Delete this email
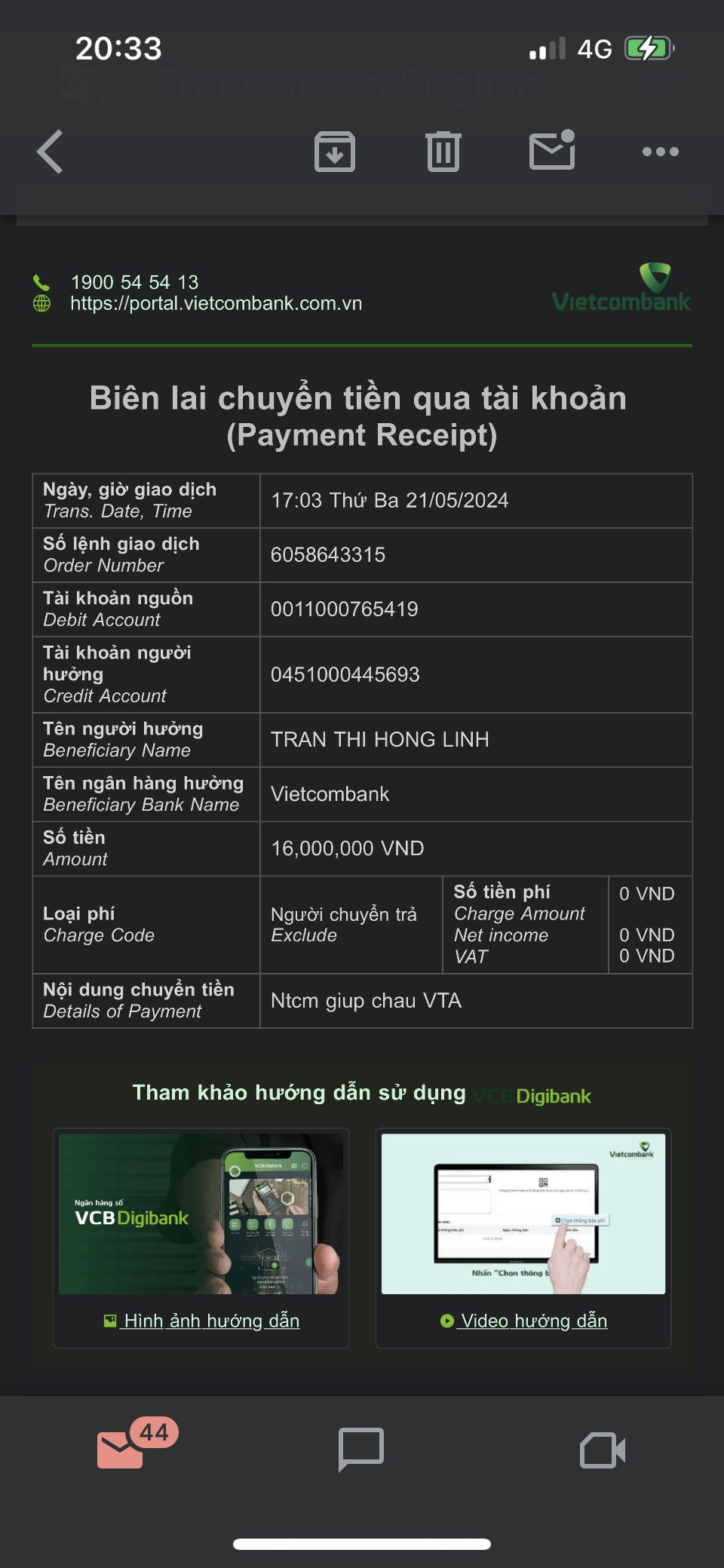724x1568 pixels. 443,152
